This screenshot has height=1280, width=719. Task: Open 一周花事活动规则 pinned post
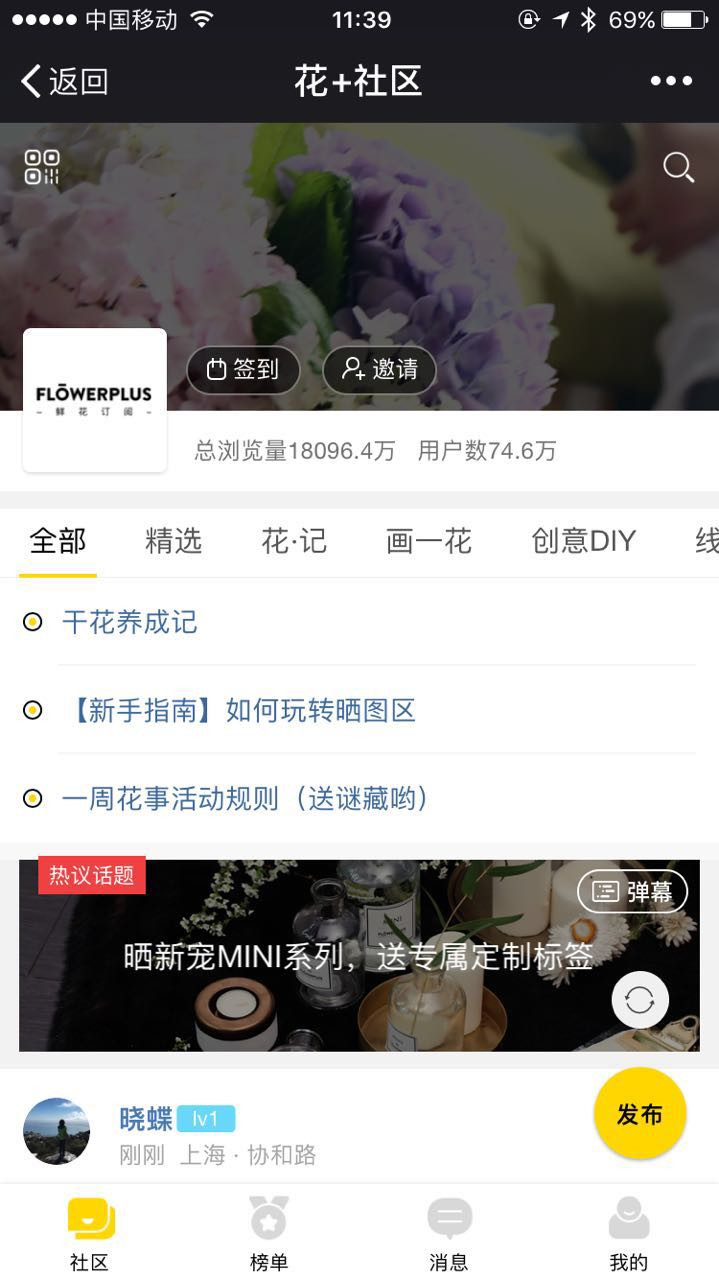pos(245,799)
